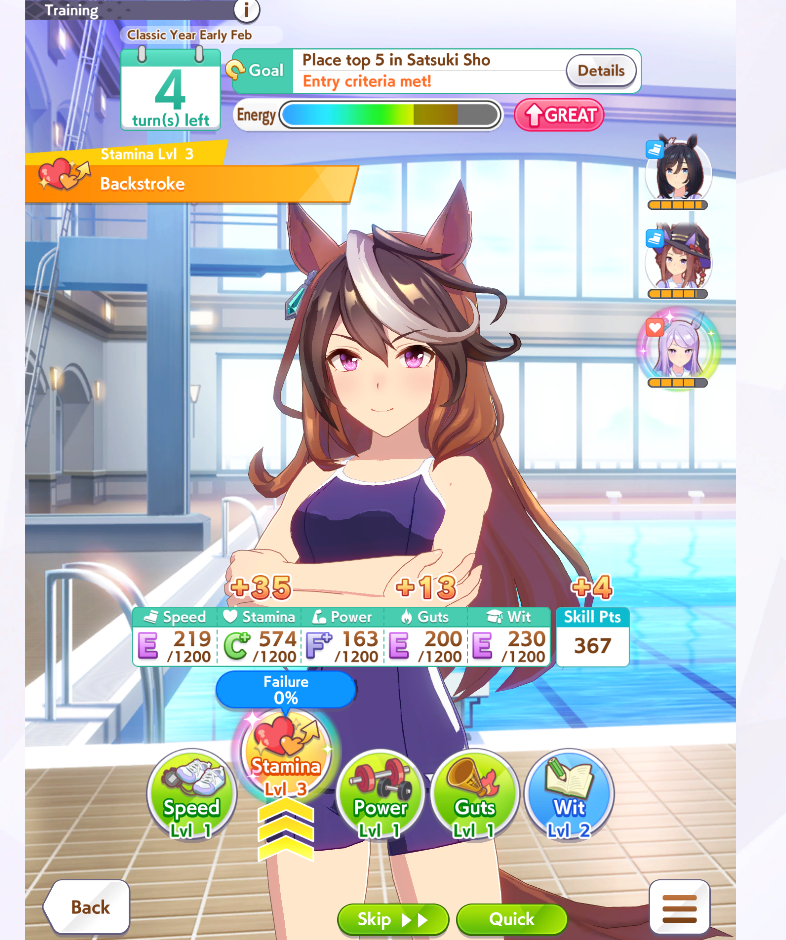Select Speed training
The height and width of the screenshot is (940, 786).
coord(191,795)
